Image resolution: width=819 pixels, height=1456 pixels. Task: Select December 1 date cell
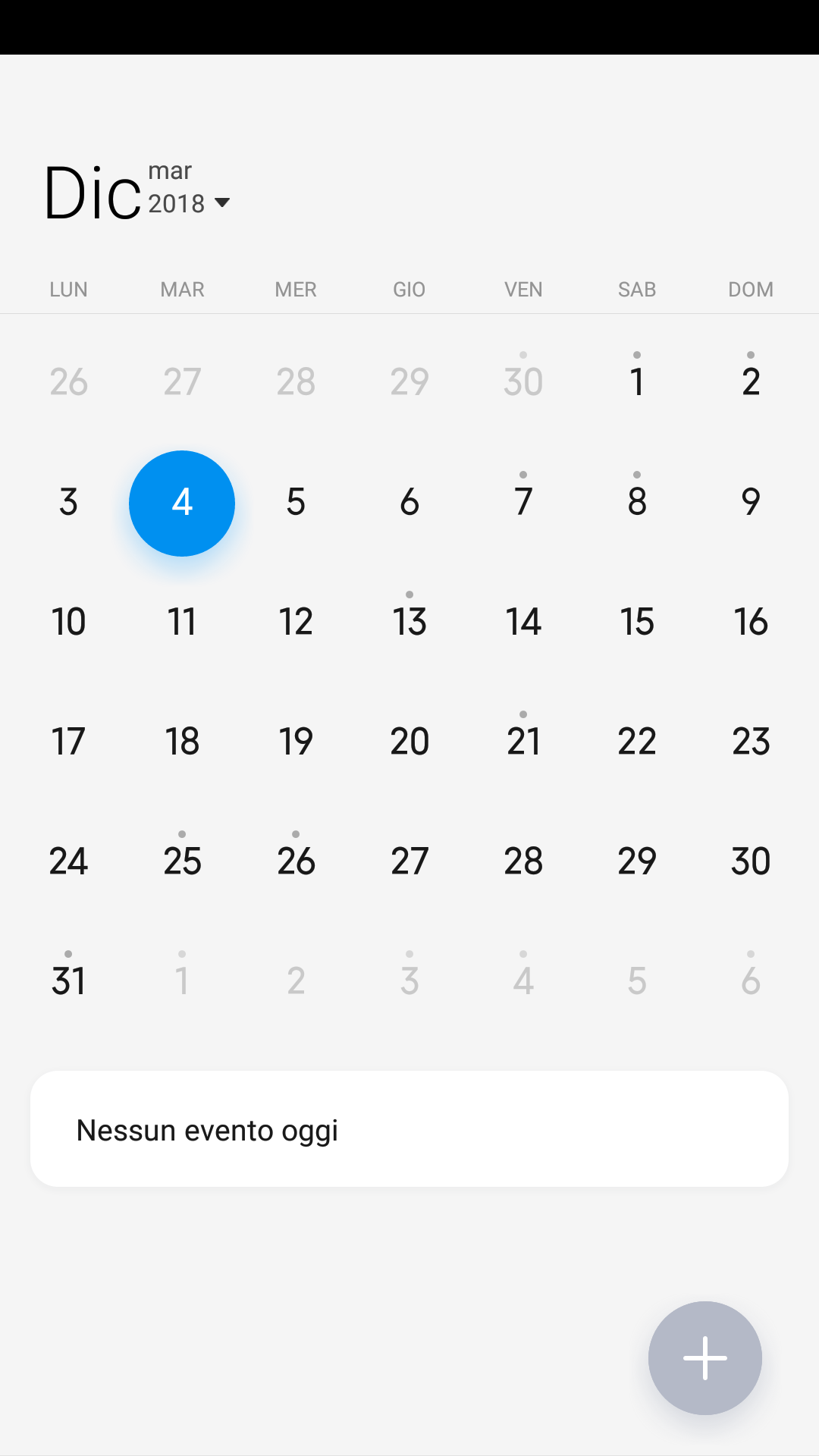[637, 381]
